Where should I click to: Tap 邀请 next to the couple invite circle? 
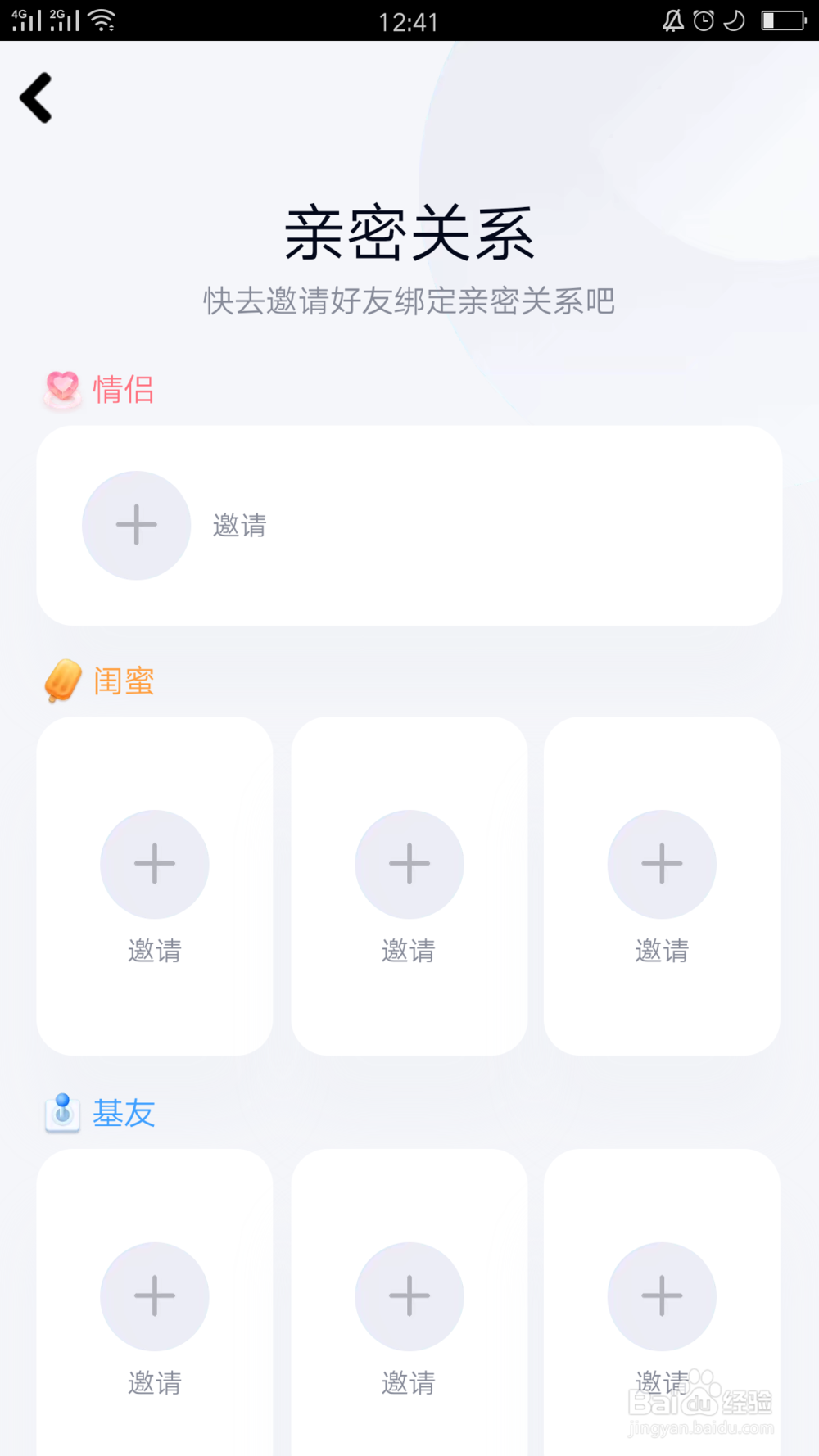tap(239, 525)
